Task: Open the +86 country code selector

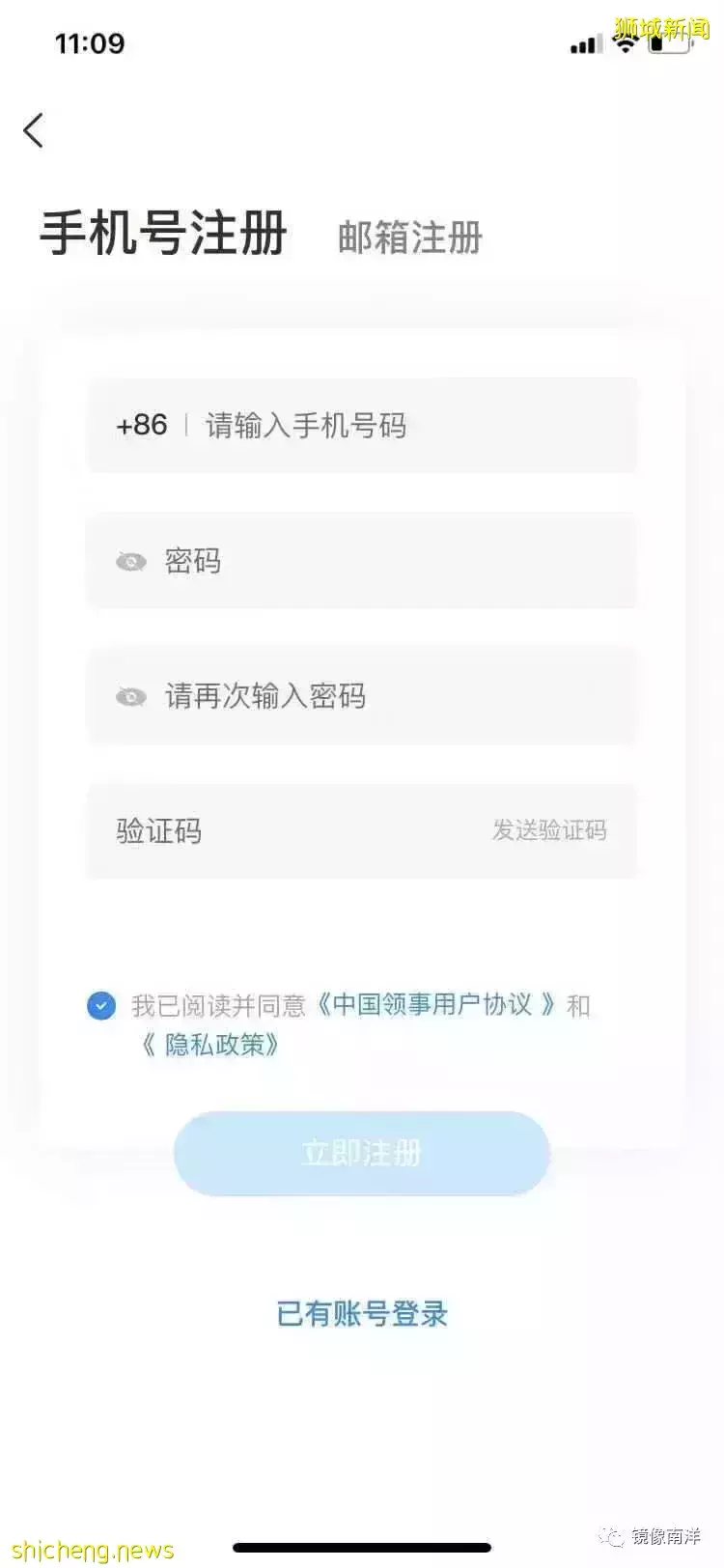Action: [141, 425]
